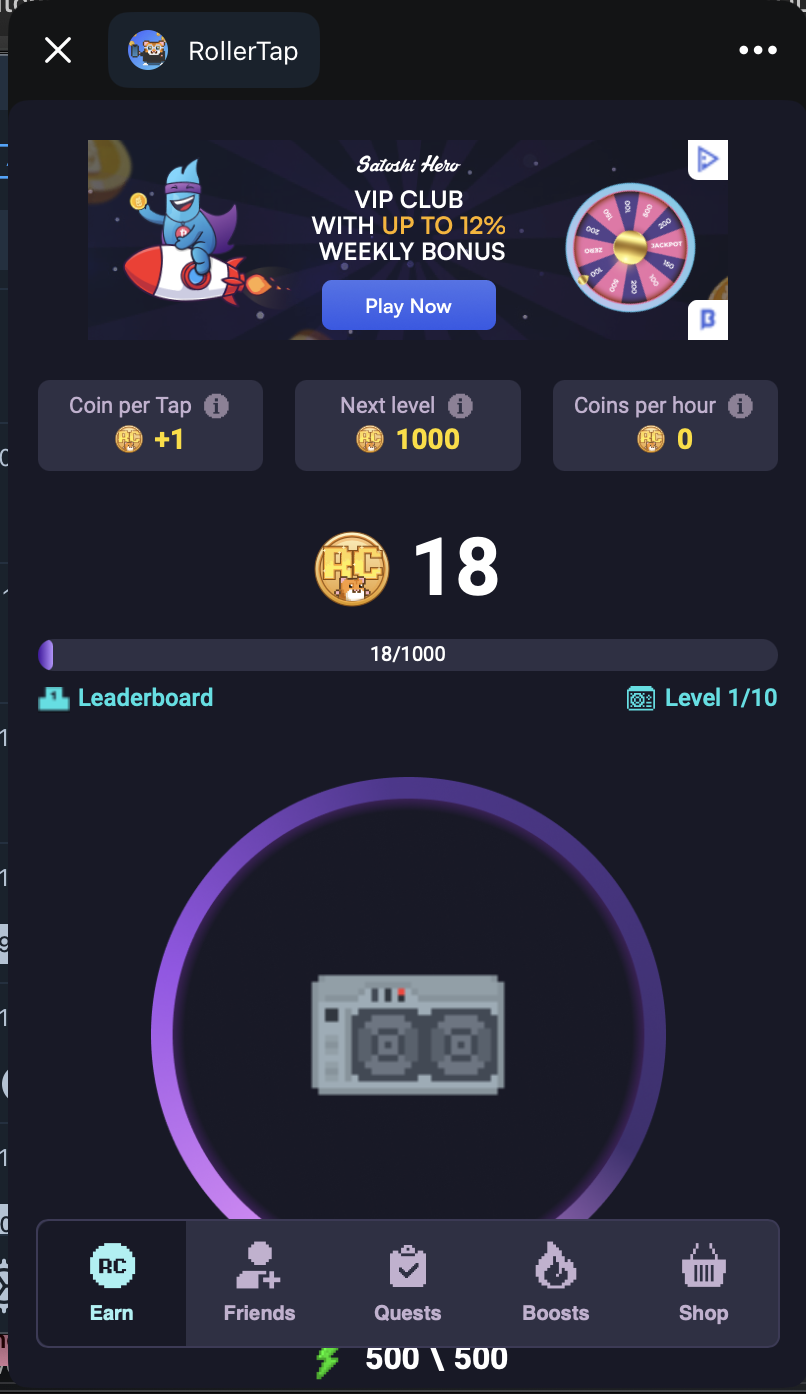
Task: Show info for Coins per hour
Action: [x=740, y=406]
